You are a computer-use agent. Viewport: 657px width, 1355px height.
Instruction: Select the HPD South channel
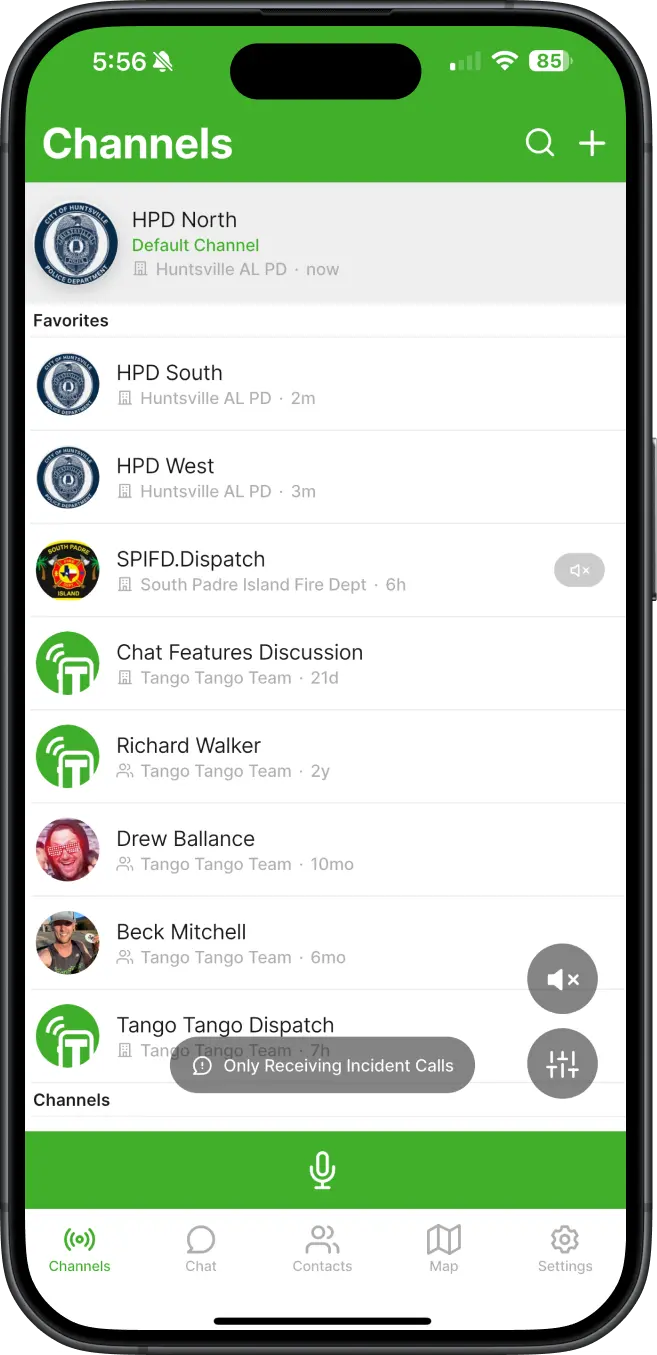(x=326, y=384)
